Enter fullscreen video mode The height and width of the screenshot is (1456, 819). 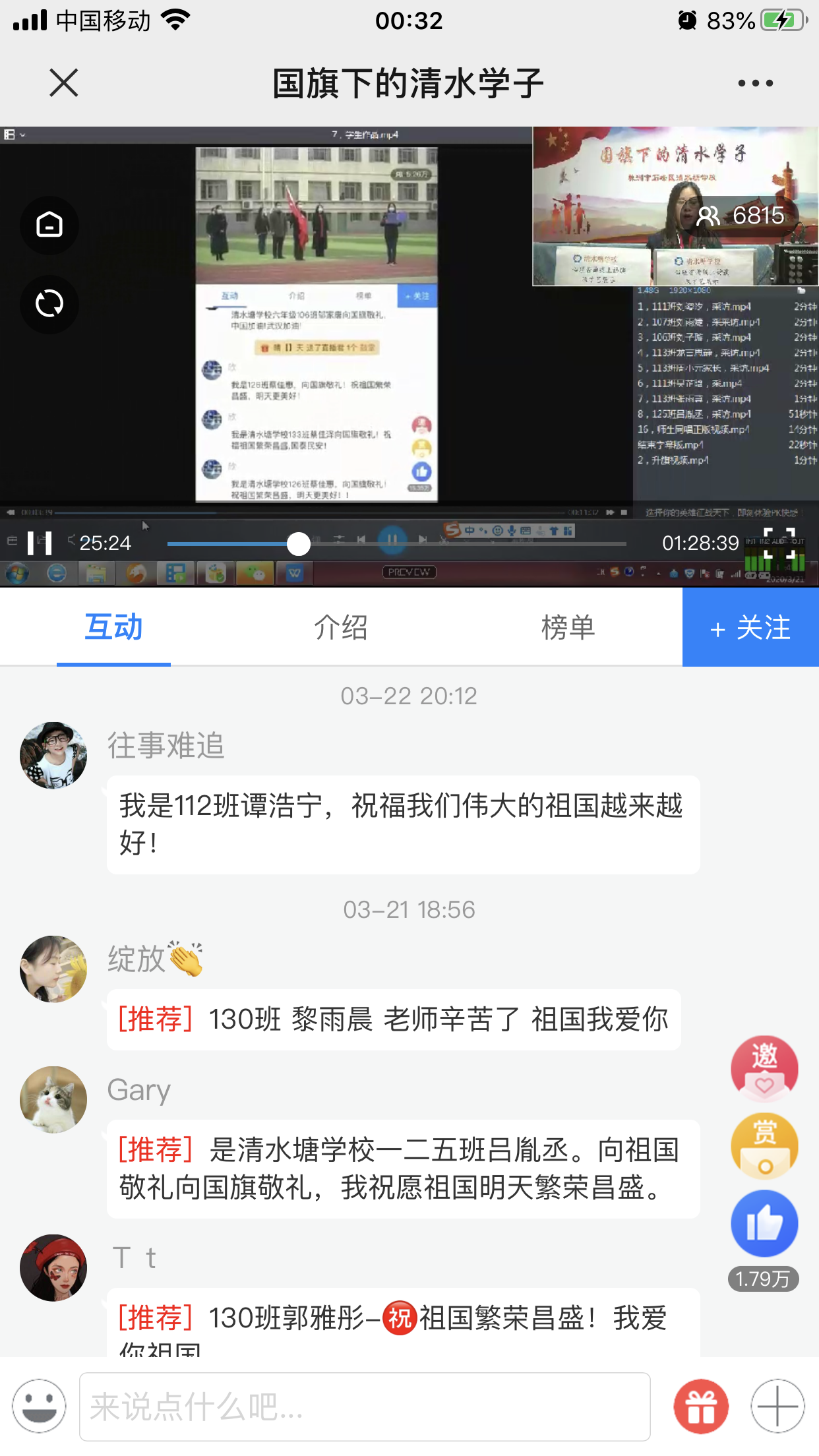pos(779,543)
